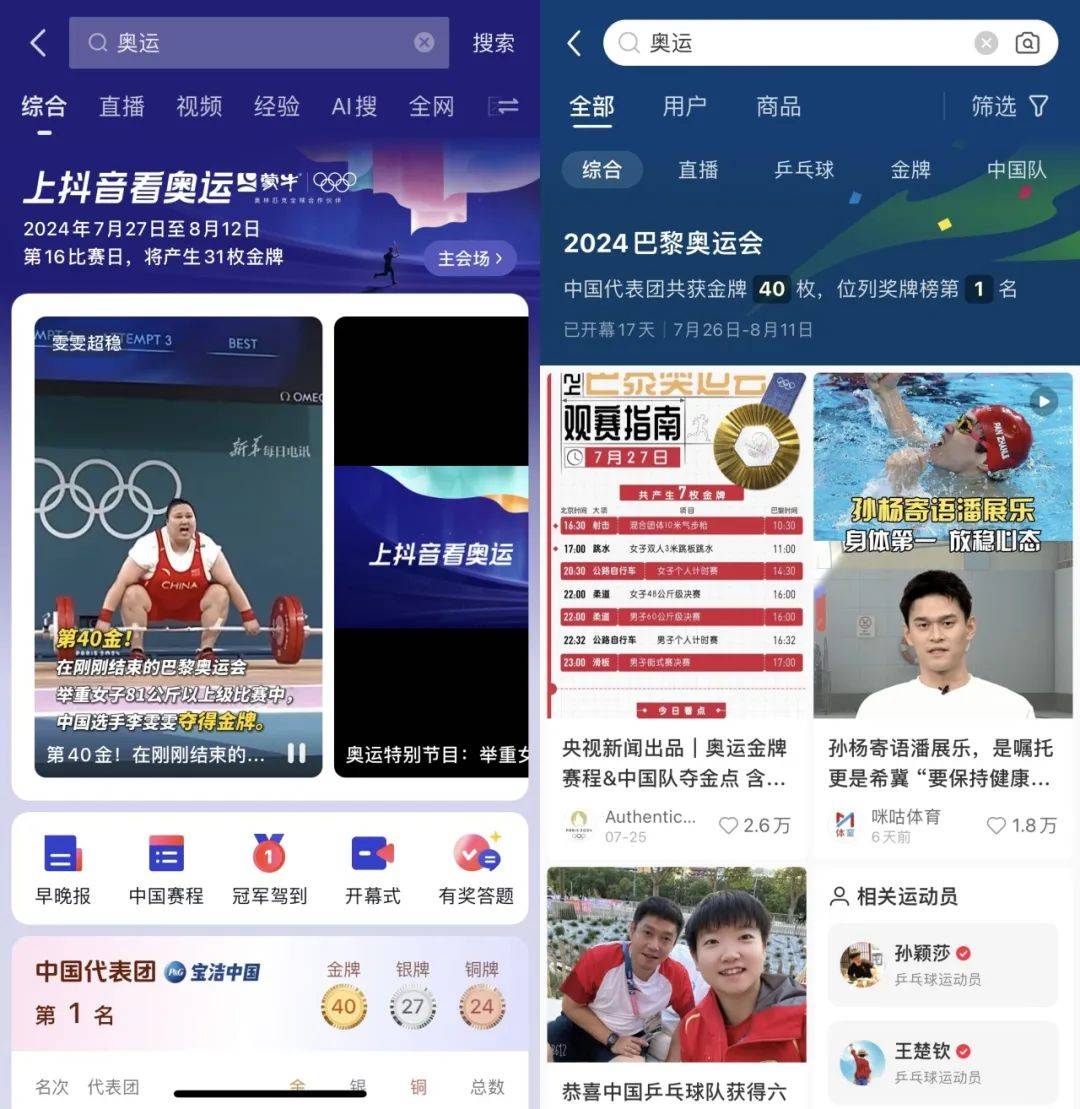The image size is (1080, 1109).
Task: Switch to the 用户 tab
Action: 684,106
